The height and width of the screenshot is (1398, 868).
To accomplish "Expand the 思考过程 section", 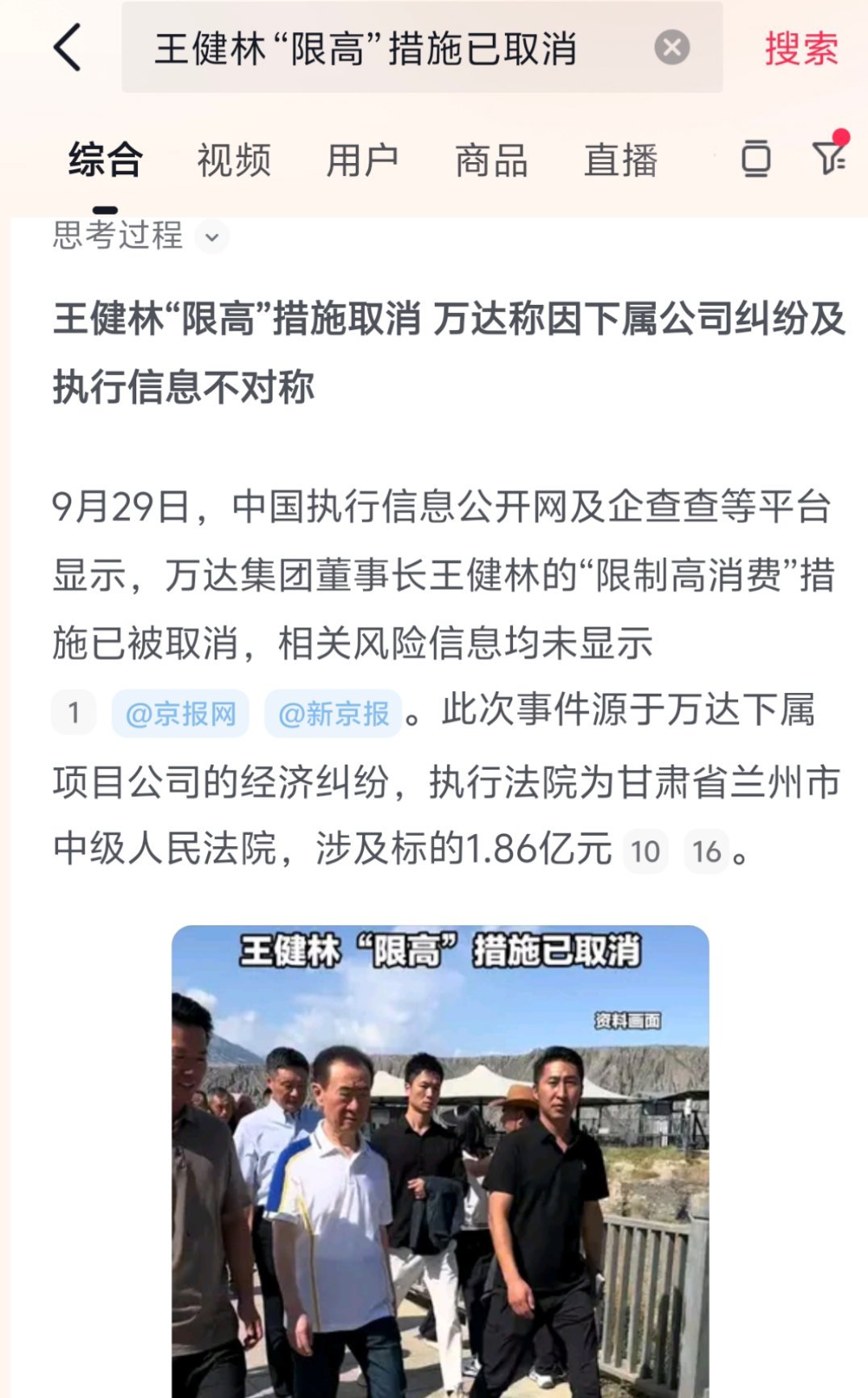I will pos(140,236).
